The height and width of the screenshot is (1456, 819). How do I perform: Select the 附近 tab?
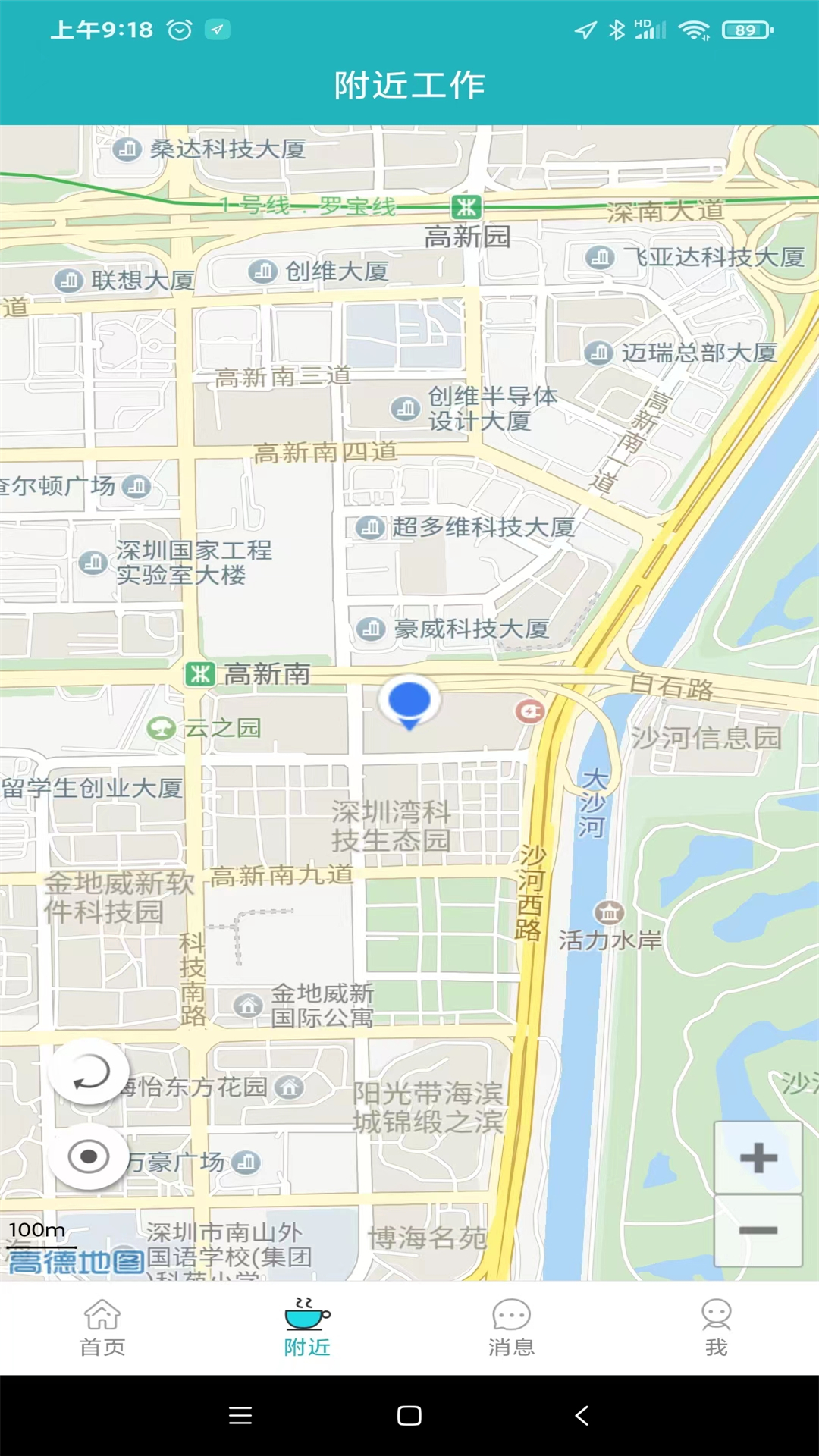click(x=307, y=1327)
